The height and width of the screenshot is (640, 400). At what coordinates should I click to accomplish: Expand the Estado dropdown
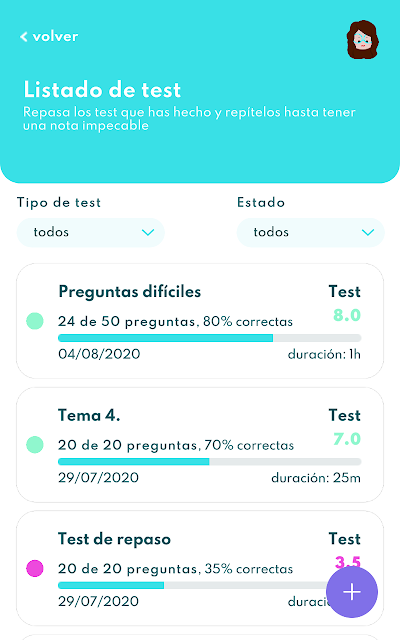point(311,232)
